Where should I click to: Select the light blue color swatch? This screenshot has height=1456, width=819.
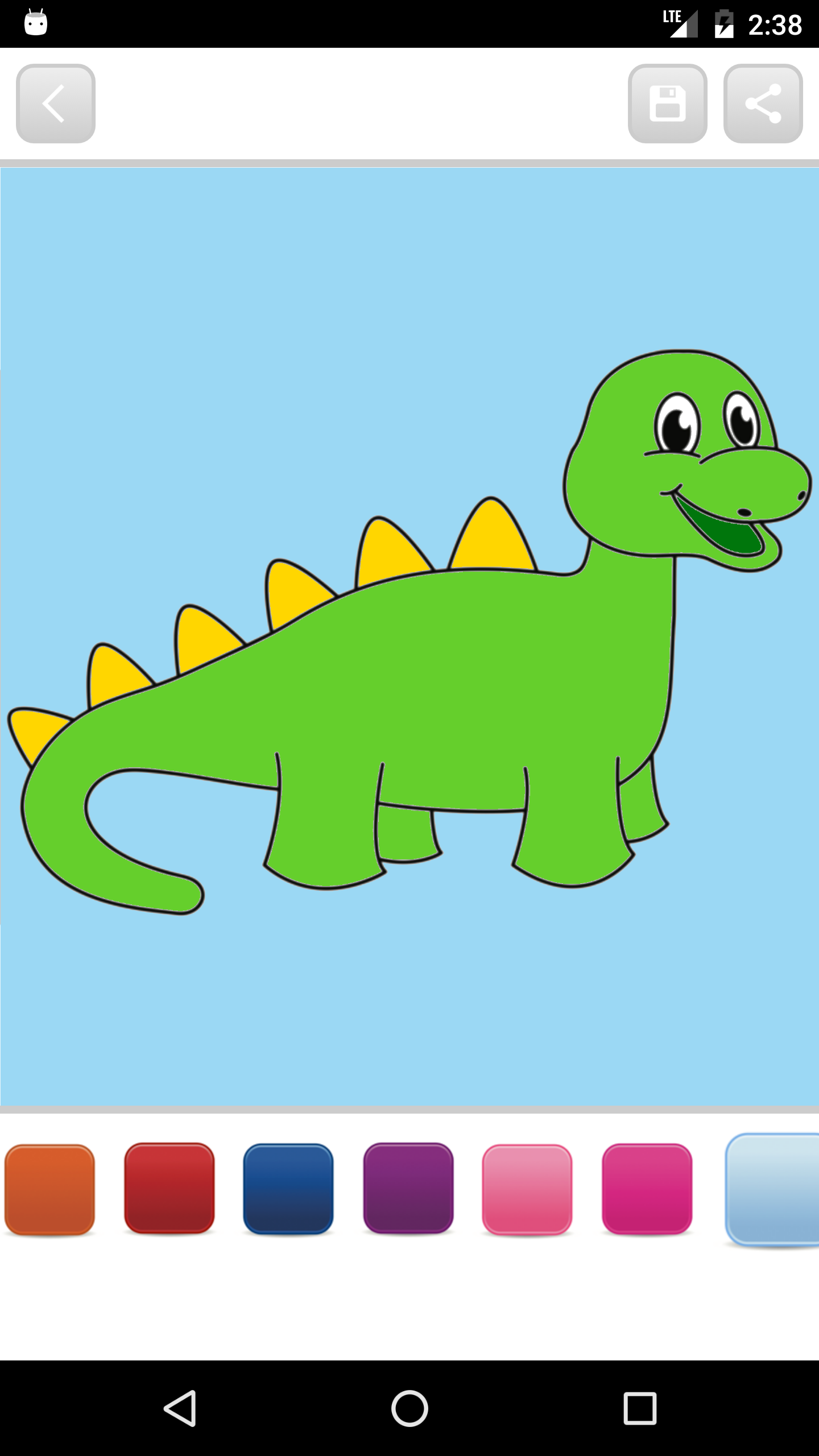pos(772,1190)
